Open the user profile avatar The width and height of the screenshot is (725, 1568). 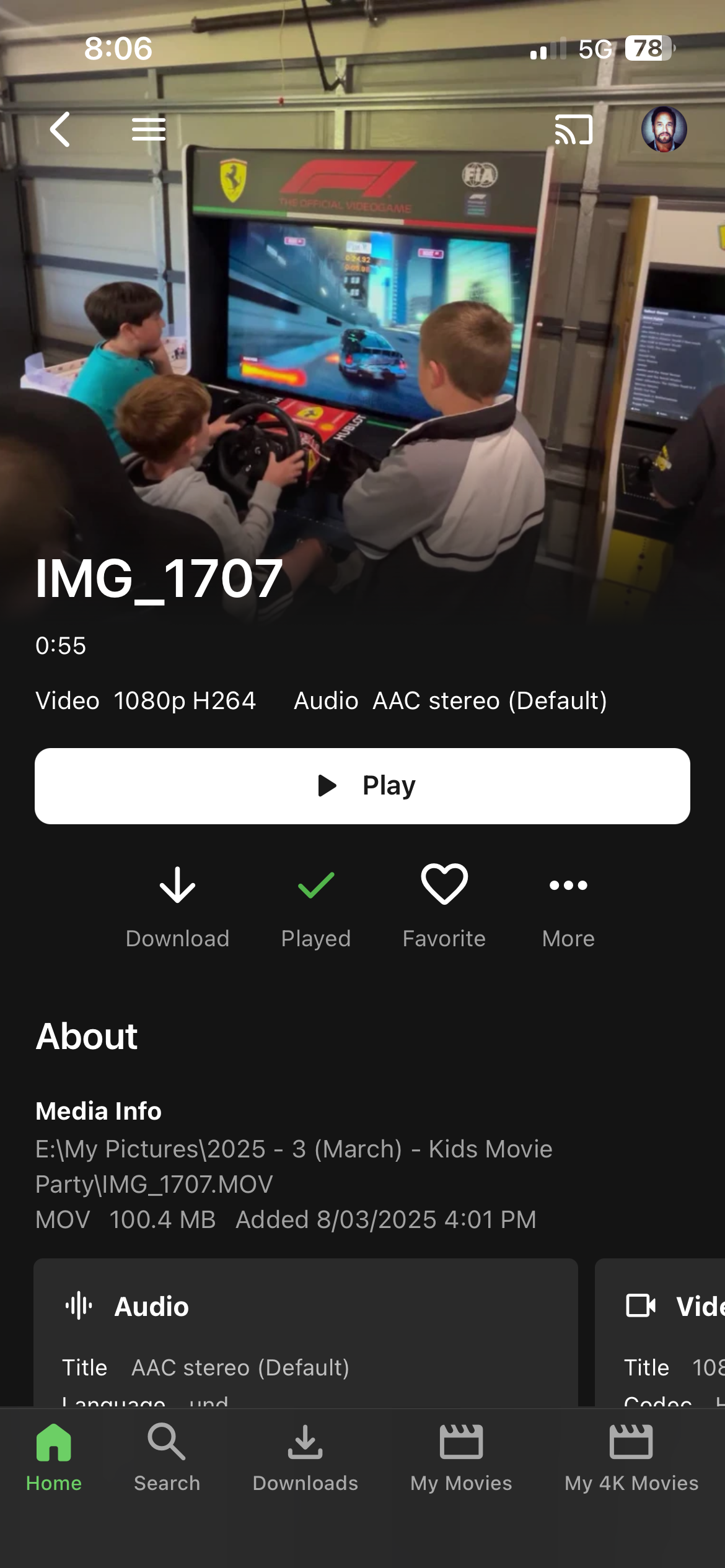tap(664, 129)
